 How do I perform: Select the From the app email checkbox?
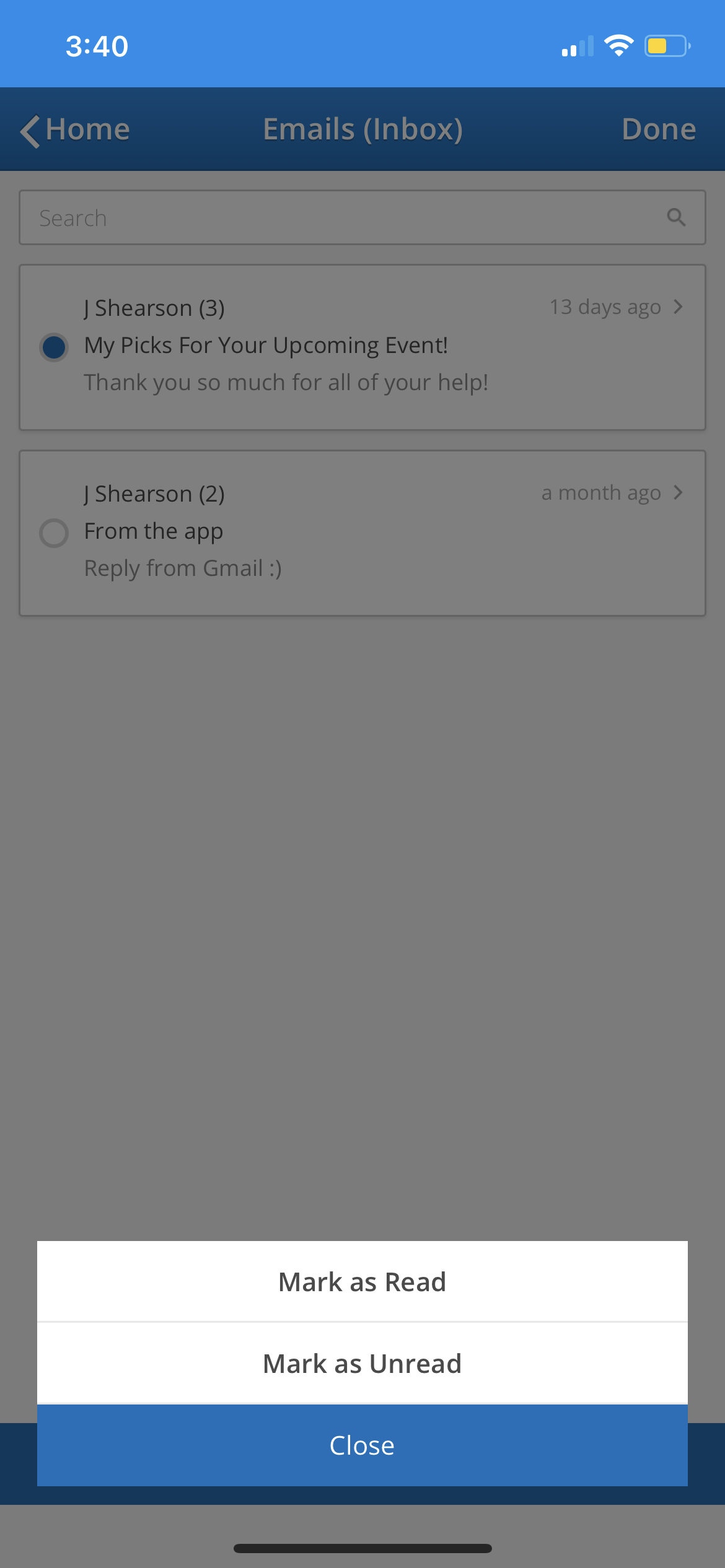(54, 533)
